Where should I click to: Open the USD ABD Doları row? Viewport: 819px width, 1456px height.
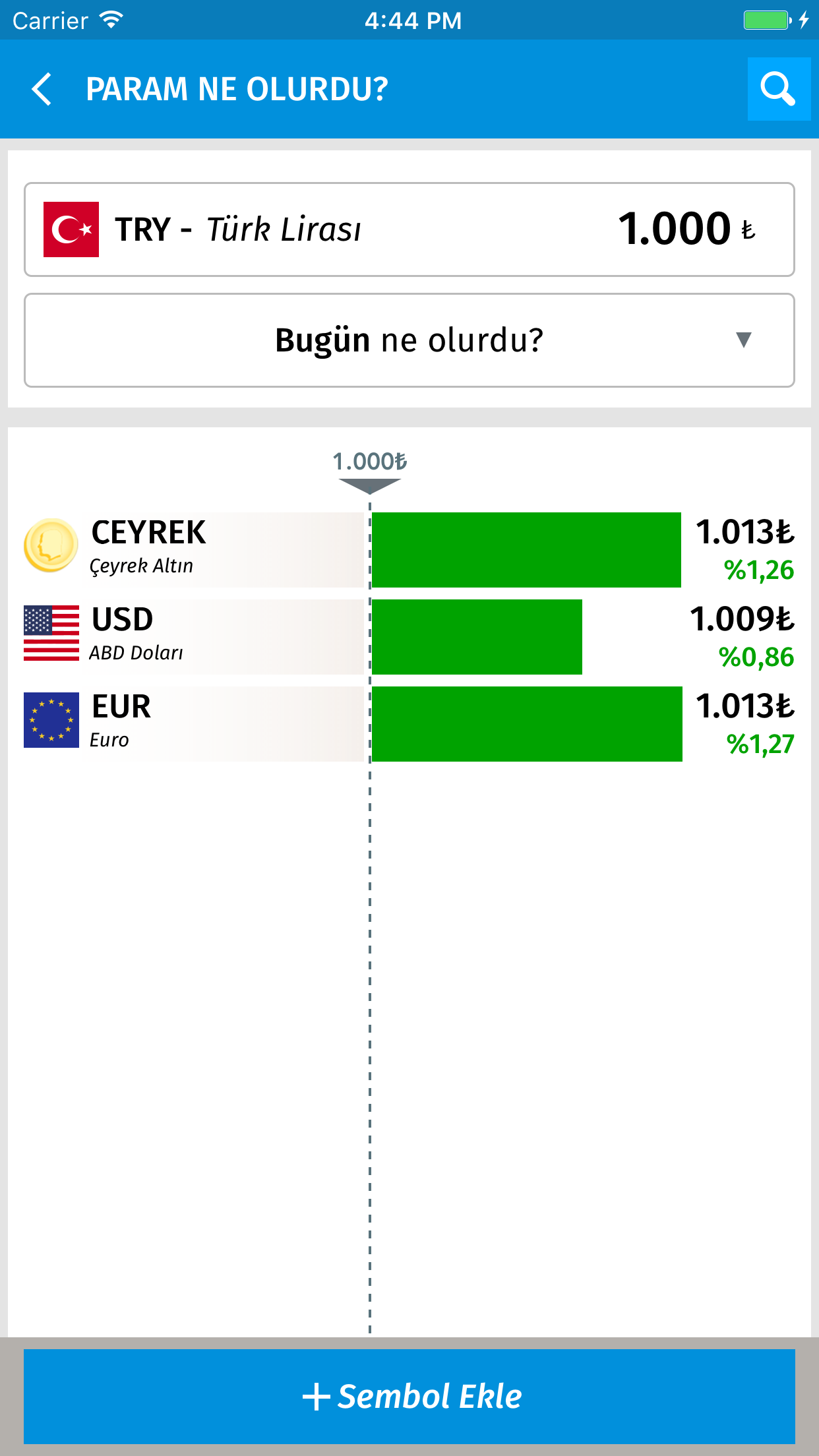409,637
